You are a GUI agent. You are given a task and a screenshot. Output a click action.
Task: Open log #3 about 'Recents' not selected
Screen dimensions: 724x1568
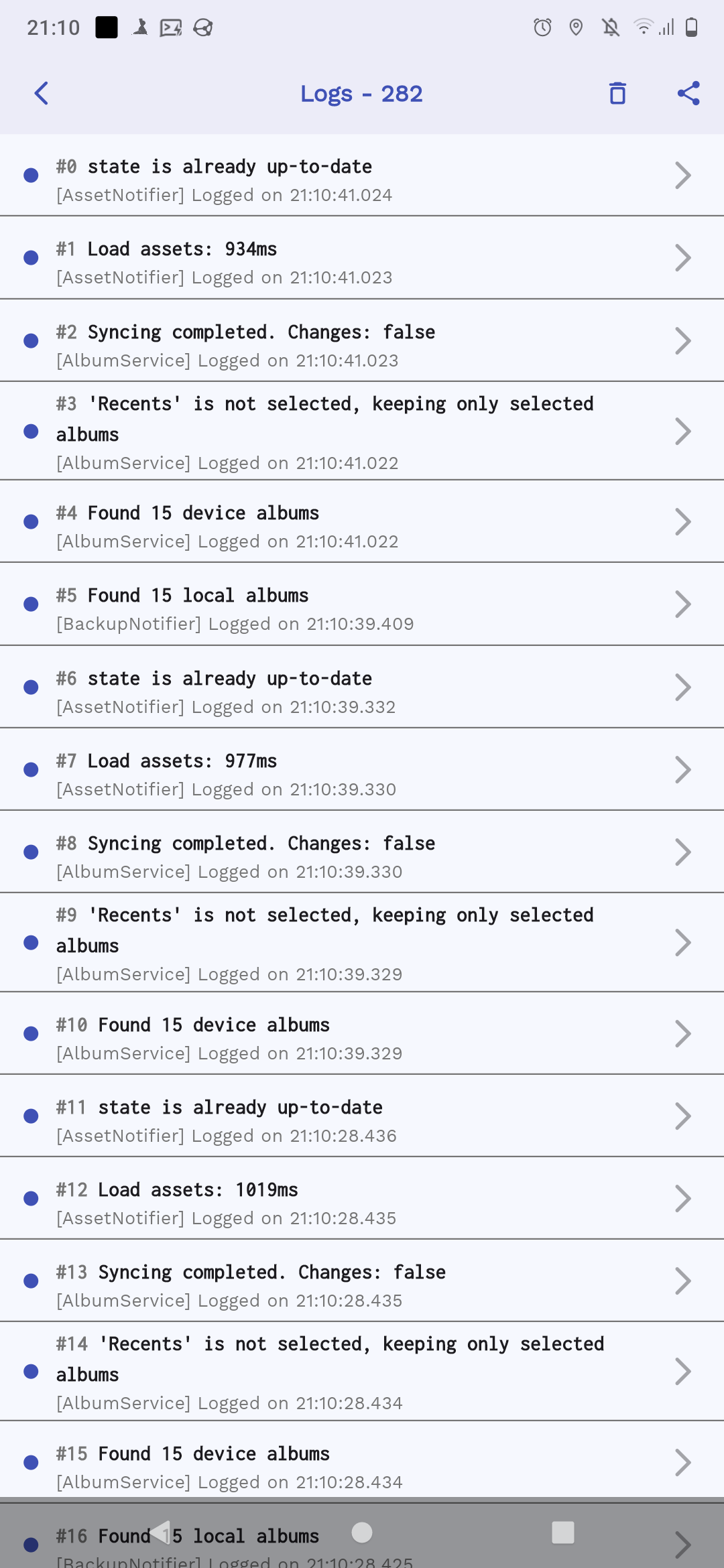[x=362, y=432]
